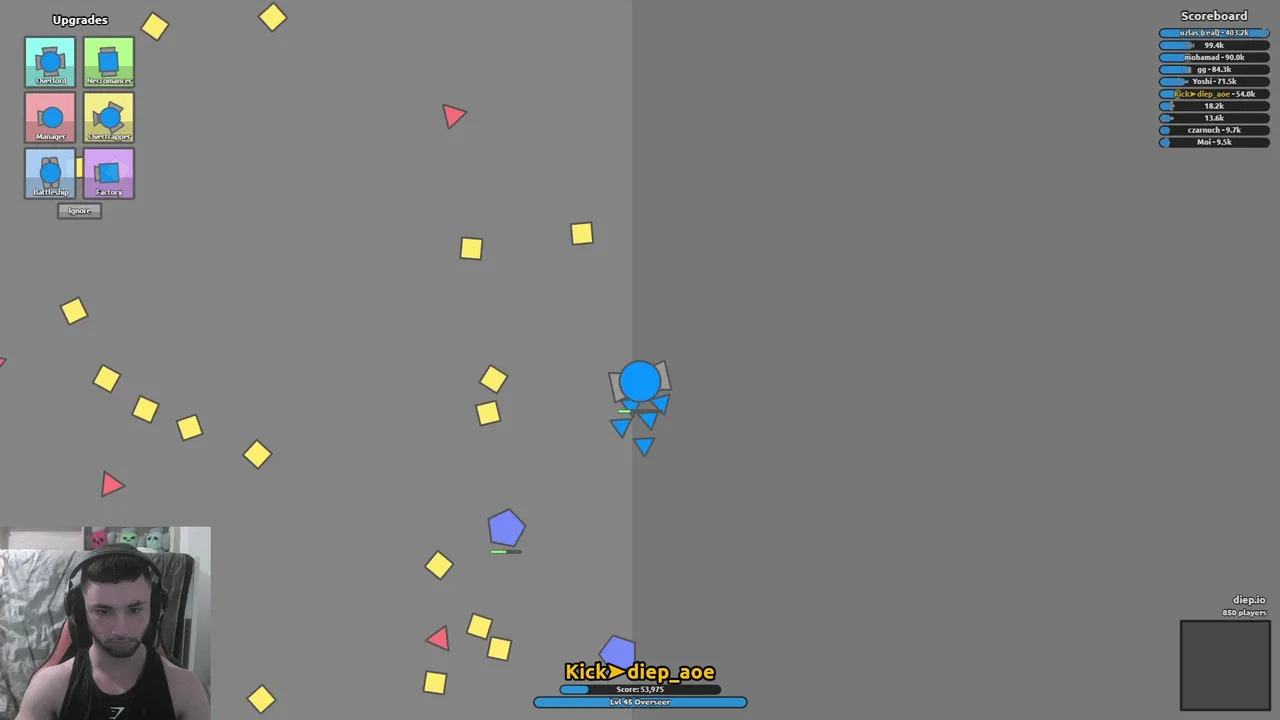Select the Factory upgrade
This screenshot has height=720, width=1280.
tap(109, 174)
